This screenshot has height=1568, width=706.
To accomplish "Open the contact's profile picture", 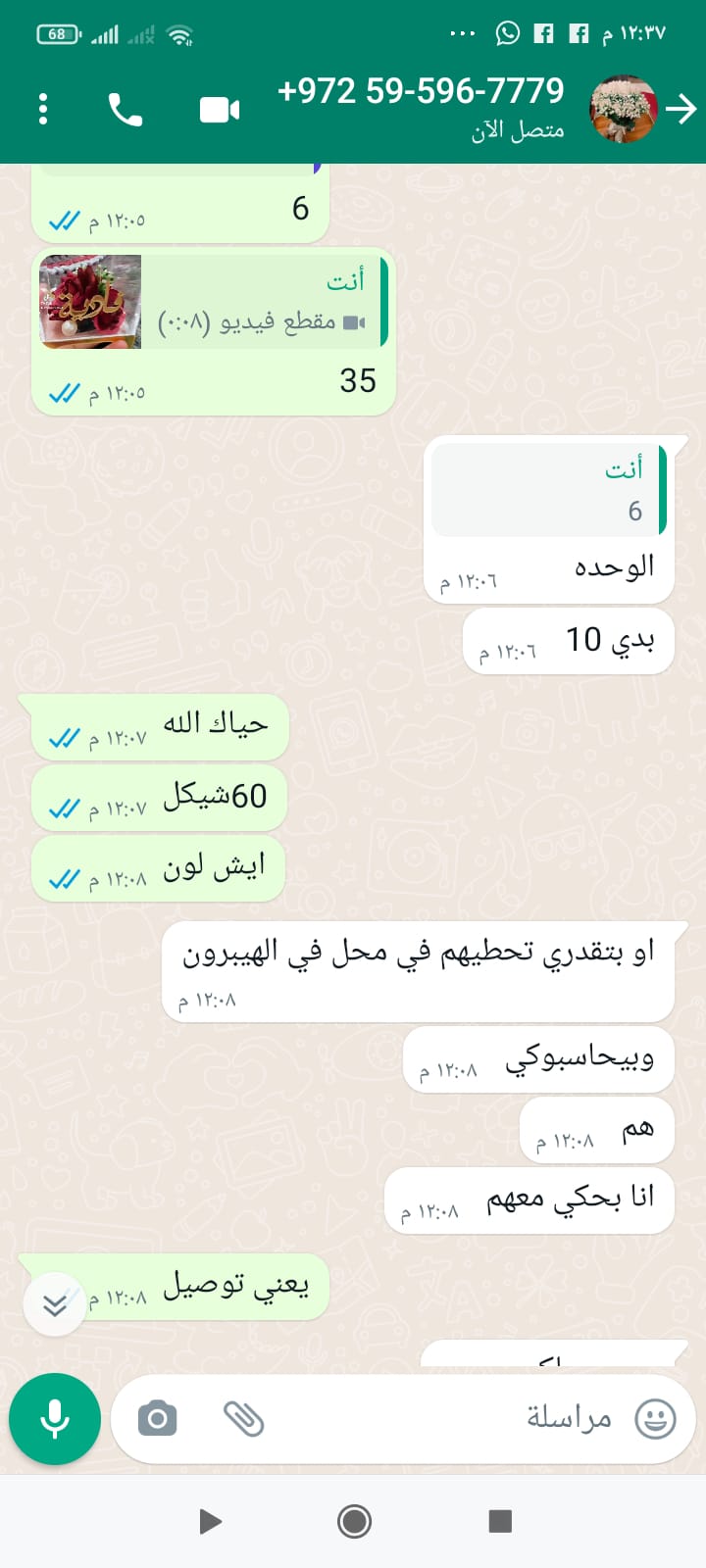I will click(x=622, y=109).
